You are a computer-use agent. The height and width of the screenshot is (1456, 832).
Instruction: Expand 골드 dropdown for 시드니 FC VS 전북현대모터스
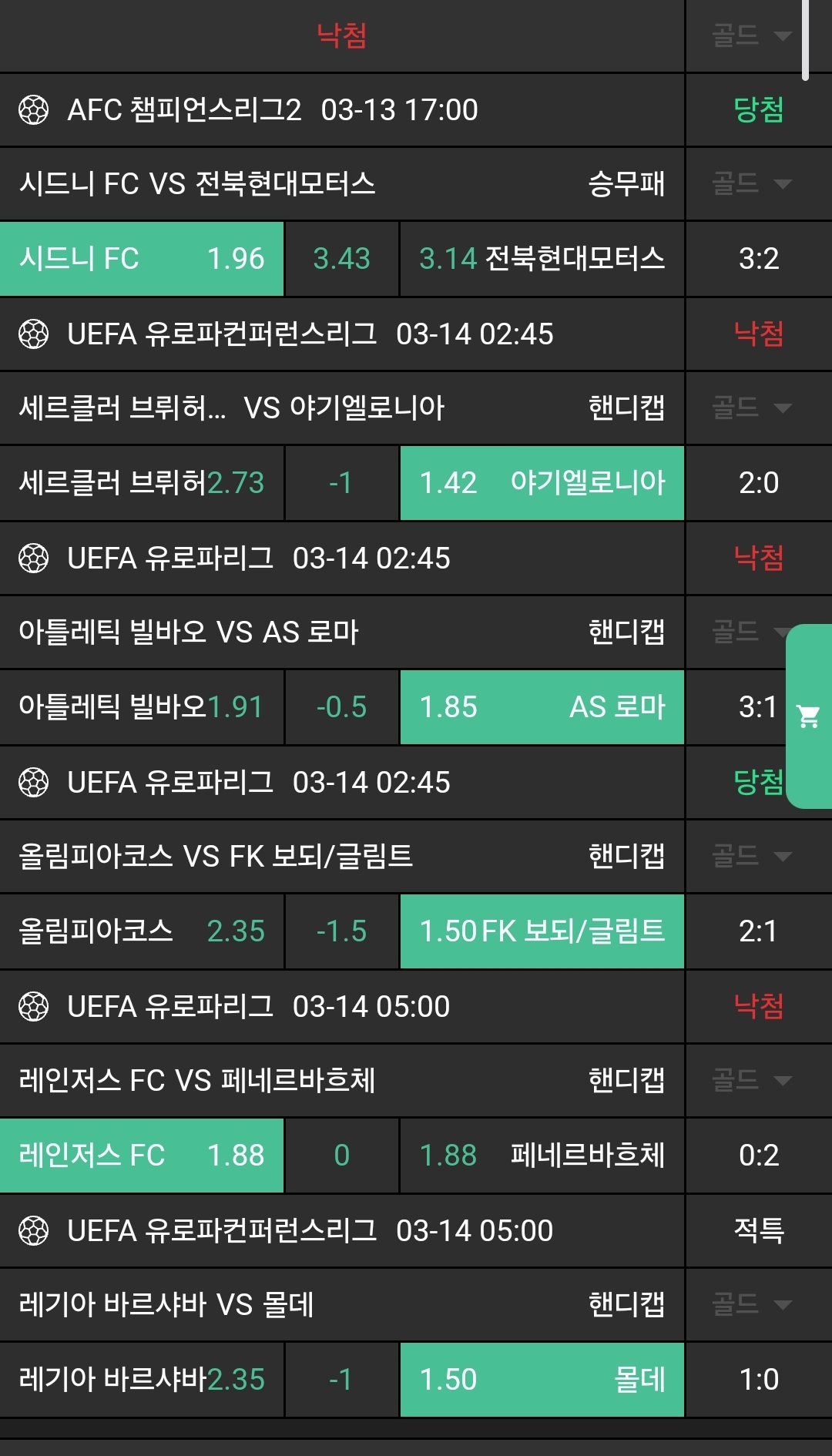coord(752,184)
